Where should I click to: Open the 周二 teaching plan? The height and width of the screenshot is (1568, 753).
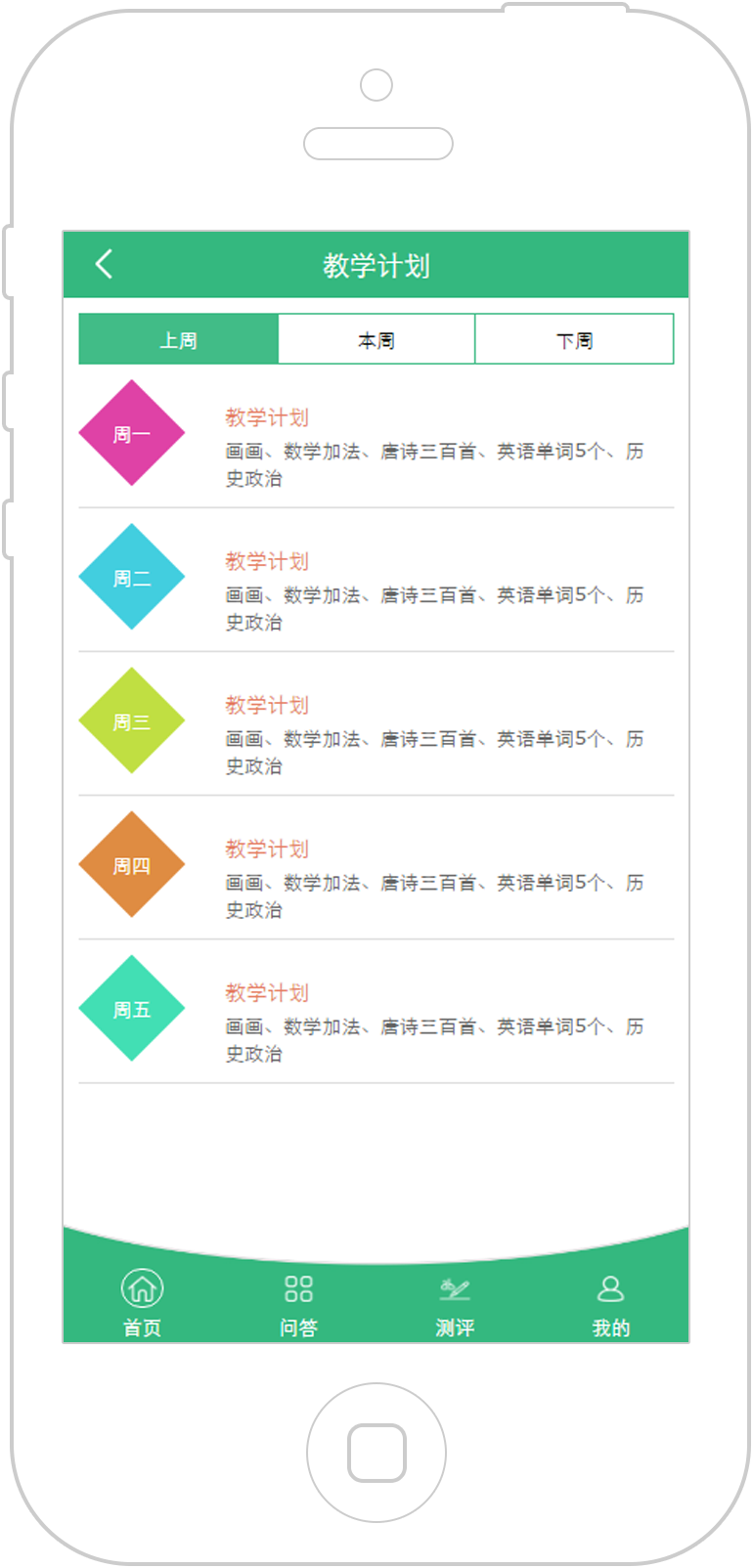[376, 580]
